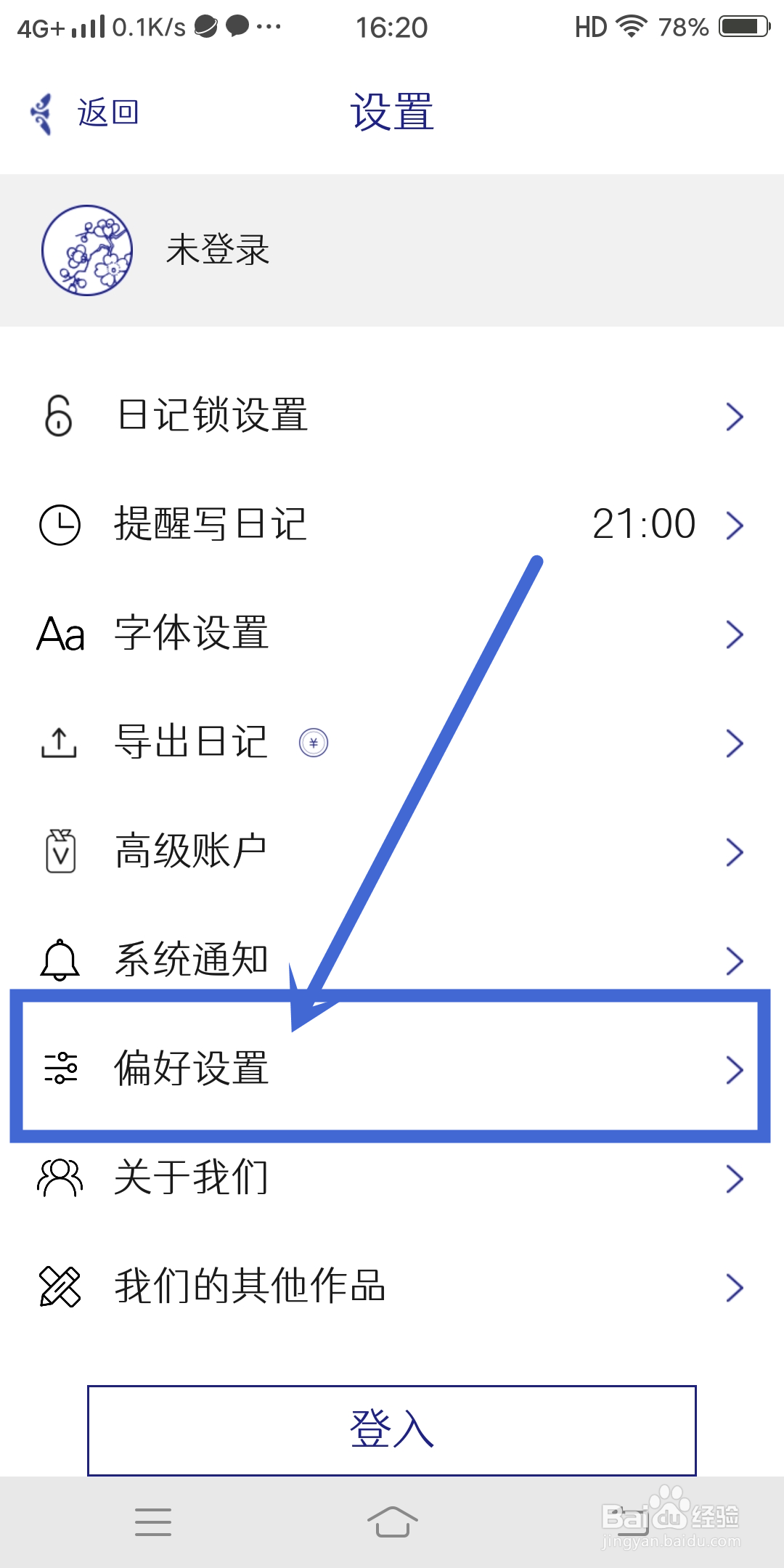Tap the 登入 login button
The image size is (784, 1568).
click(392, 1429)
